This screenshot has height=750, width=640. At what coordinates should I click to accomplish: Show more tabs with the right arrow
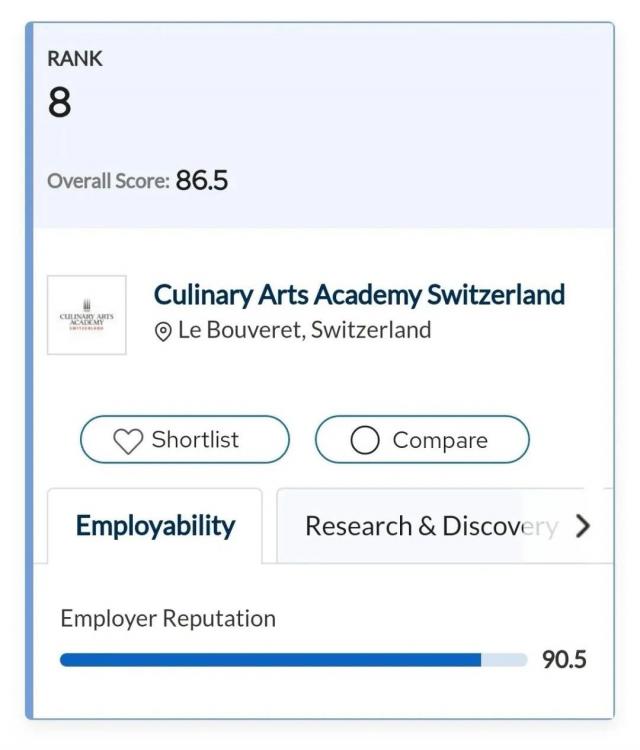[584, 526]
